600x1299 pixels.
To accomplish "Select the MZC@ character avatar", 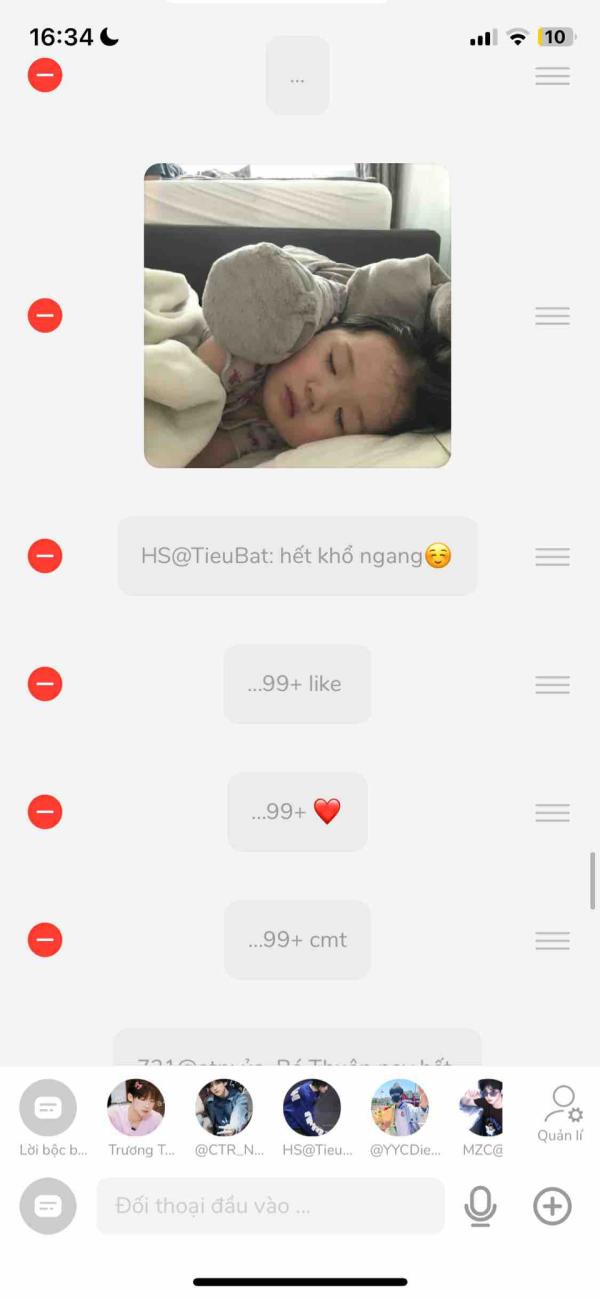I will pos(481,1108).
